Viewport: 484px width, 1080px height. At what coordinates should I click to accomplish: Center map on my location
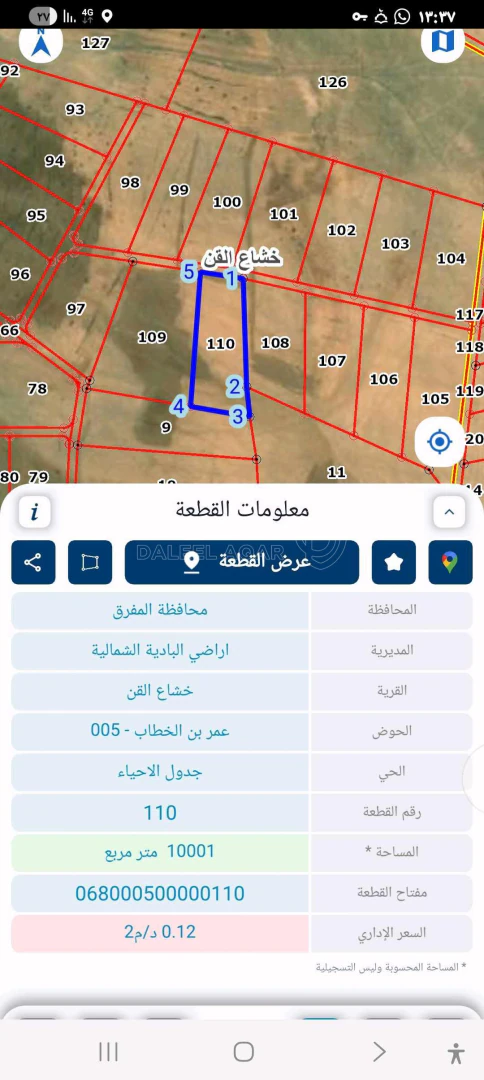[x=439, y=442]
